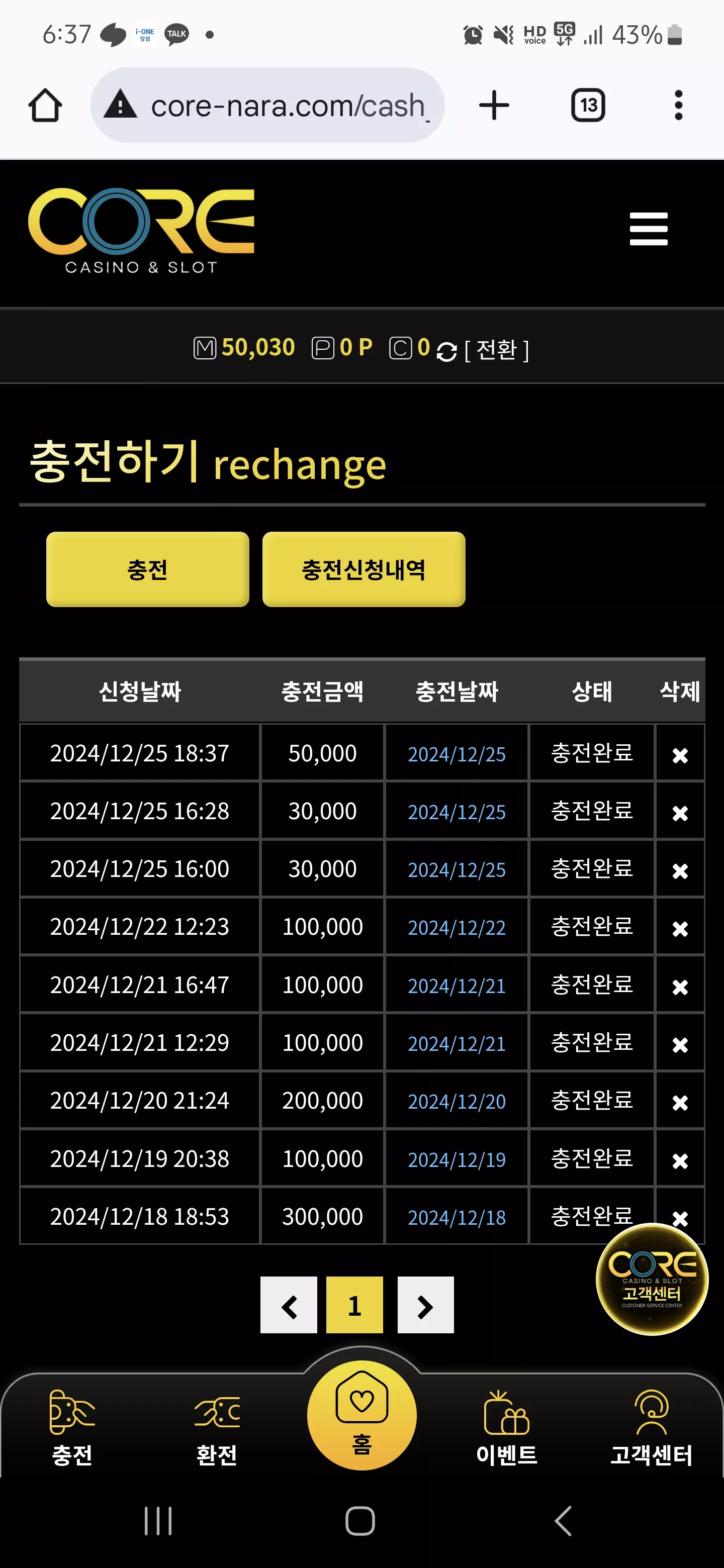Delete the 2024/12/20 21:24 record
The image size is (724, 1568).
pyautogui.click(x=680, y=1102)
